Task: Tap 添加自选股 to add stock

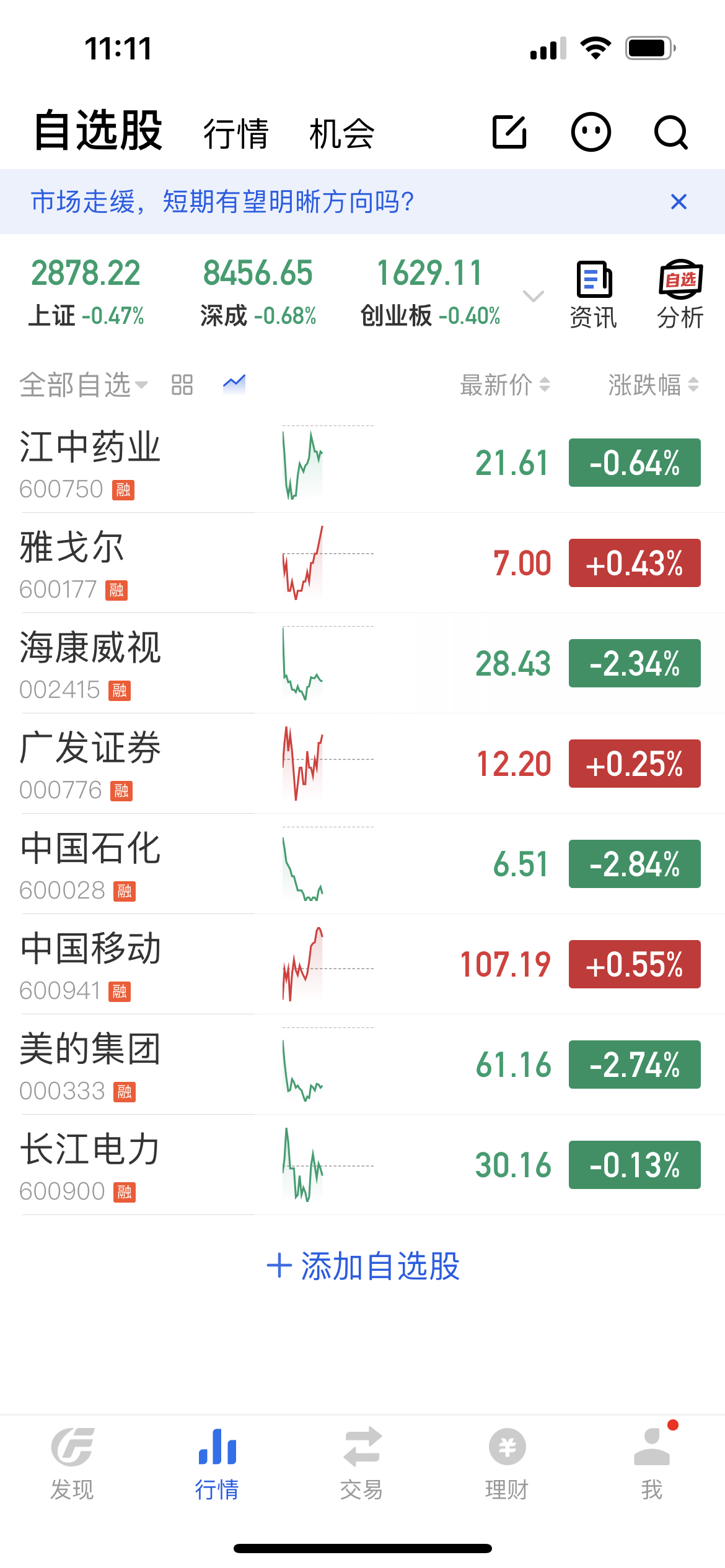Action: [x=363, y=1266]
